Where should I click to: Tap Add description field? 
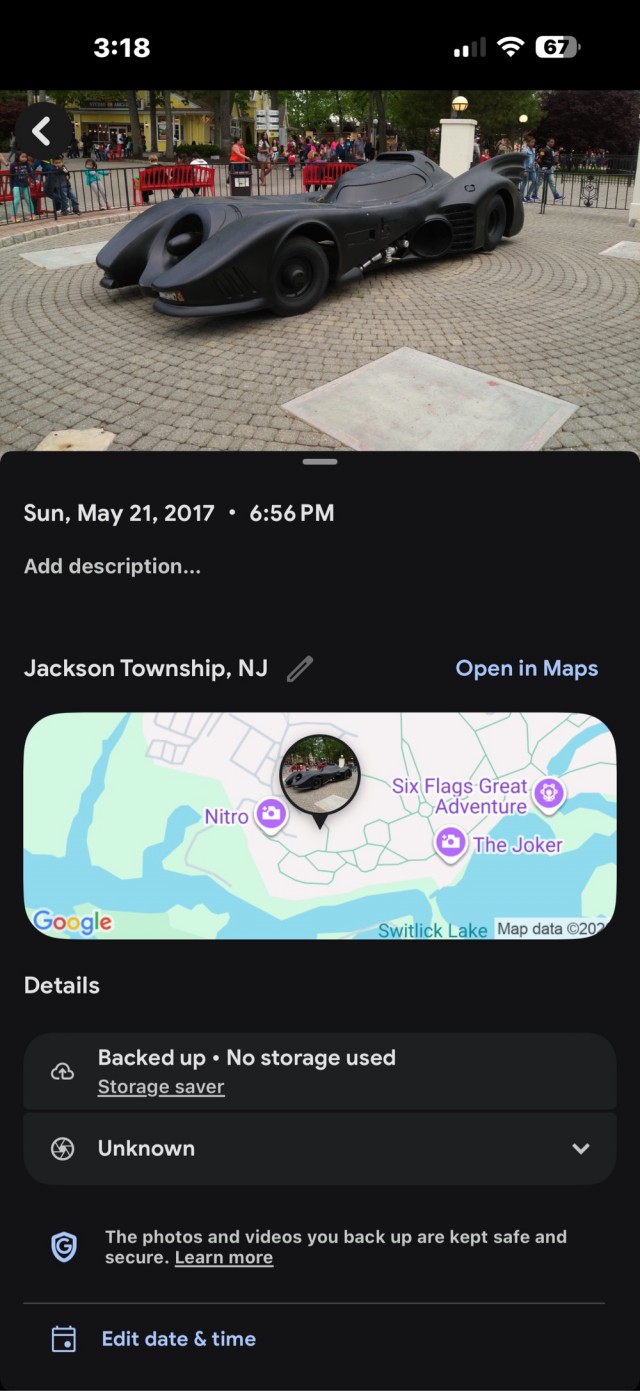[x=112, y=566]
